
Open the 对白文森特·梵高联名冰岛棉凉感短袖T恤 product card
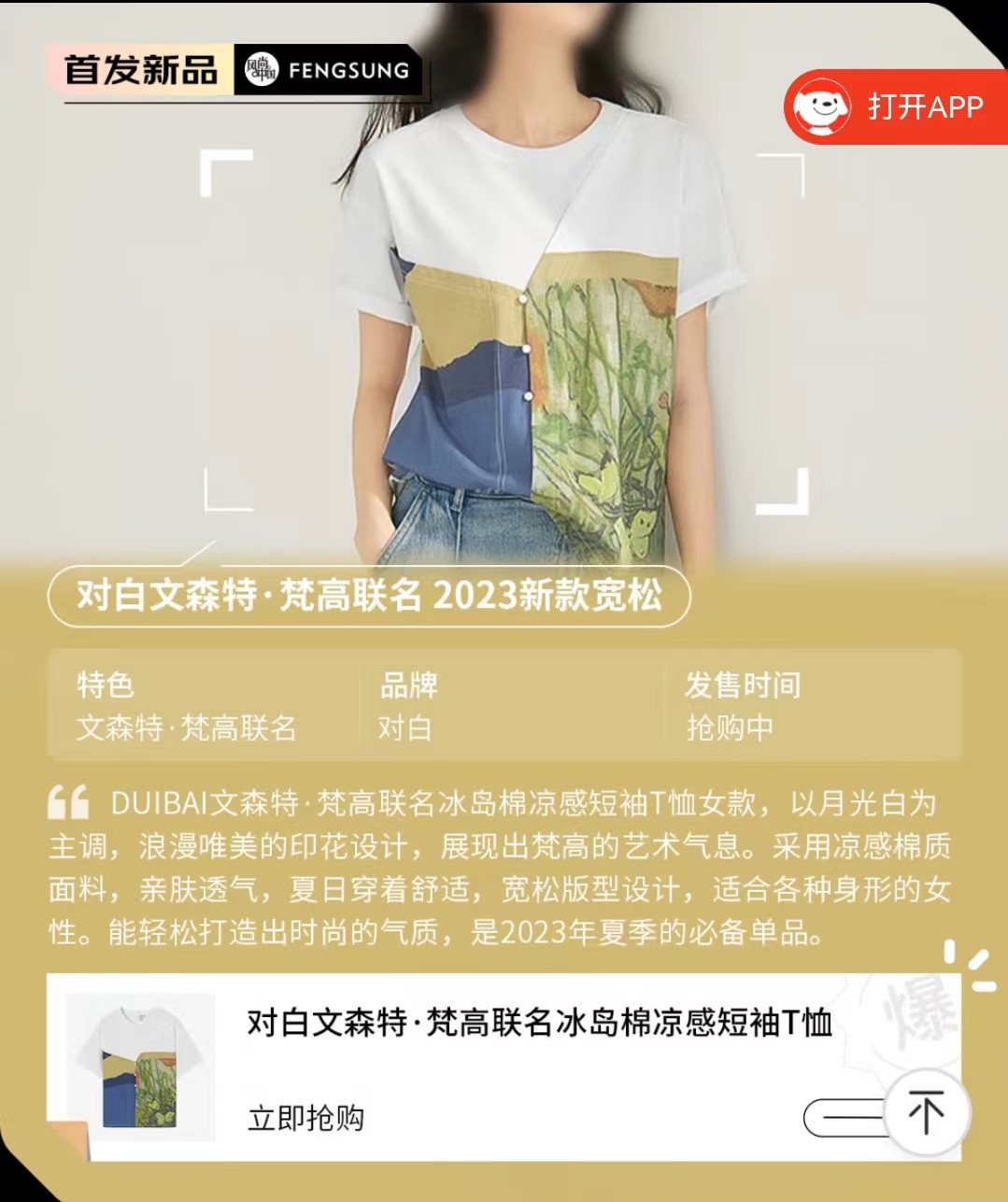click(539, 1024)
